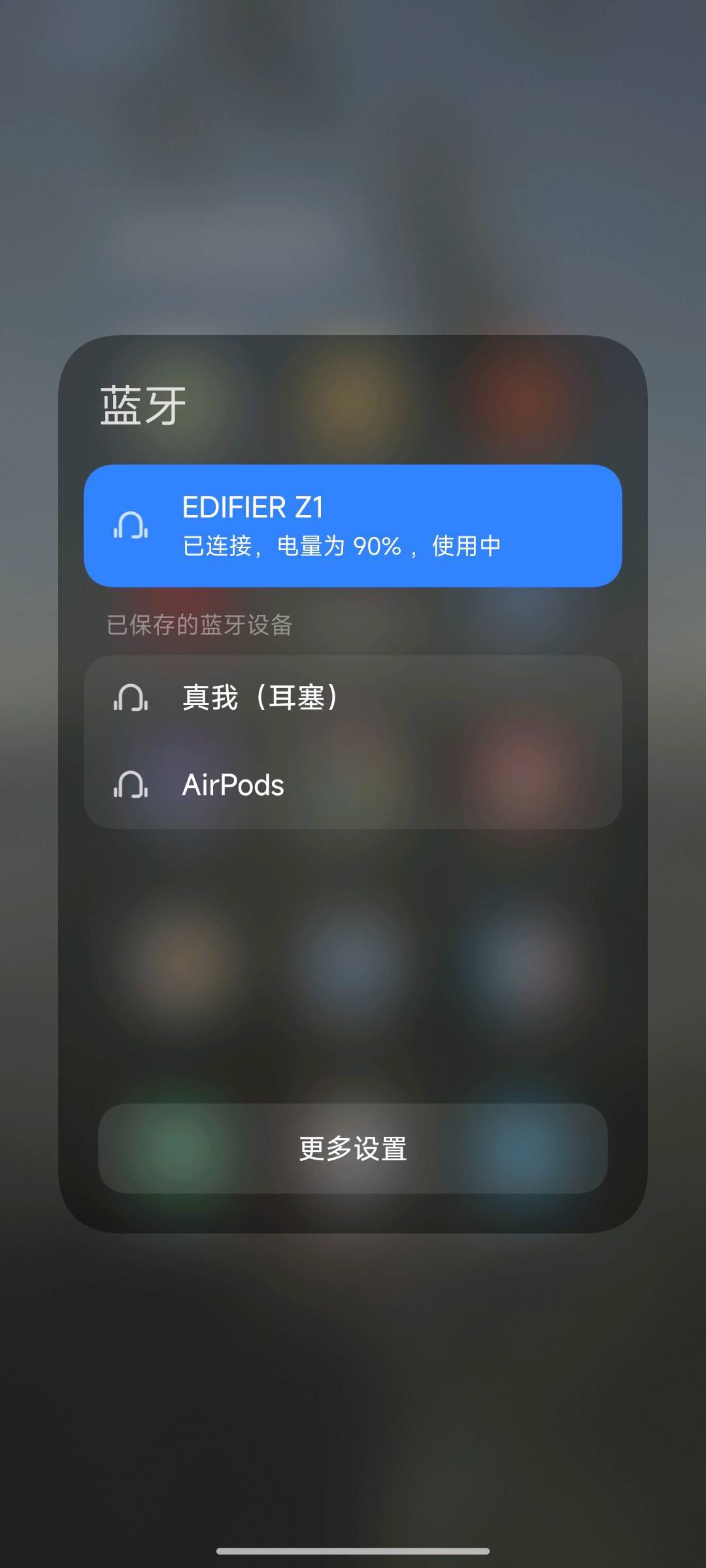Open 更多设置 for Bluetooth
The height and width of the screenshot is (1568, 706).
pos(353,1149)
